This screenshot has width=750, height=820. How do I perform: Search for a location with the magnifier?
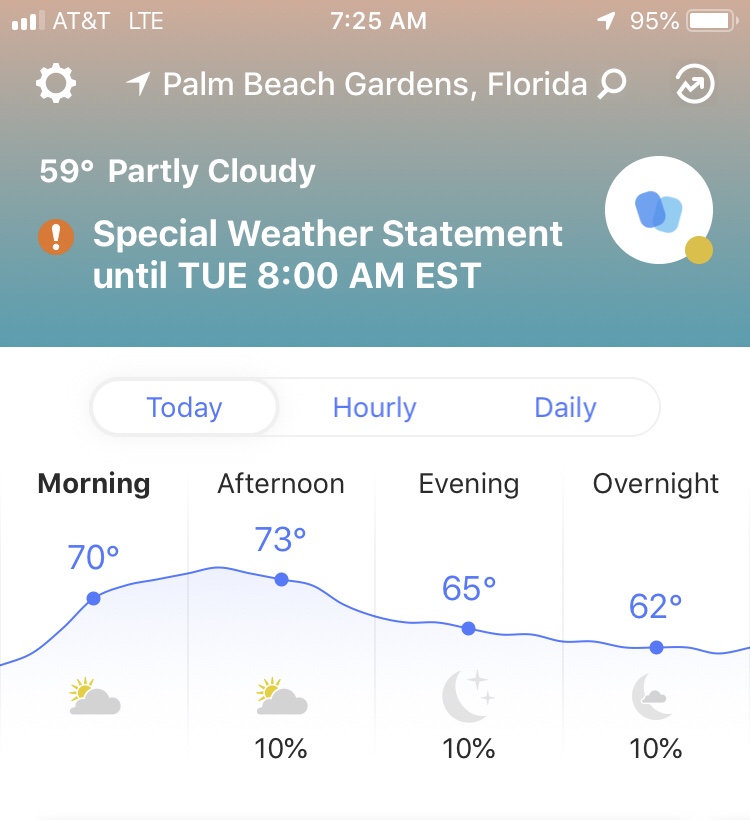tap(612, 85)
